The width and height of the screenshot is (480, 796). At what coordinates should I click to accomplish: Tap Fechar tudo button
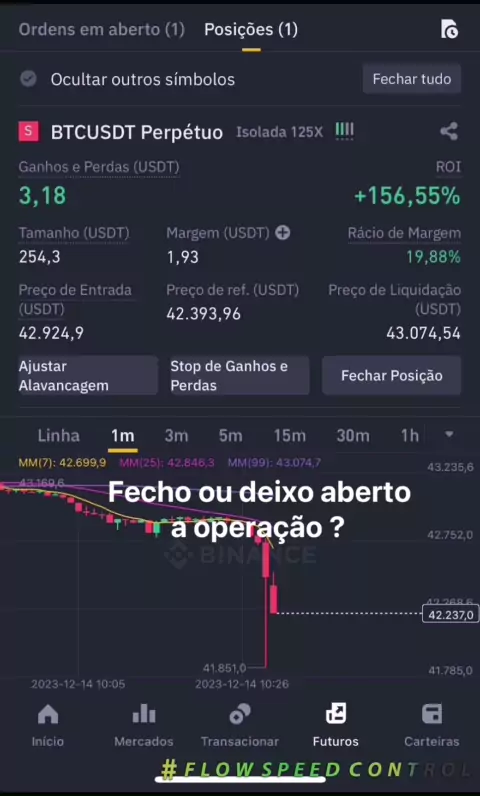412,79
